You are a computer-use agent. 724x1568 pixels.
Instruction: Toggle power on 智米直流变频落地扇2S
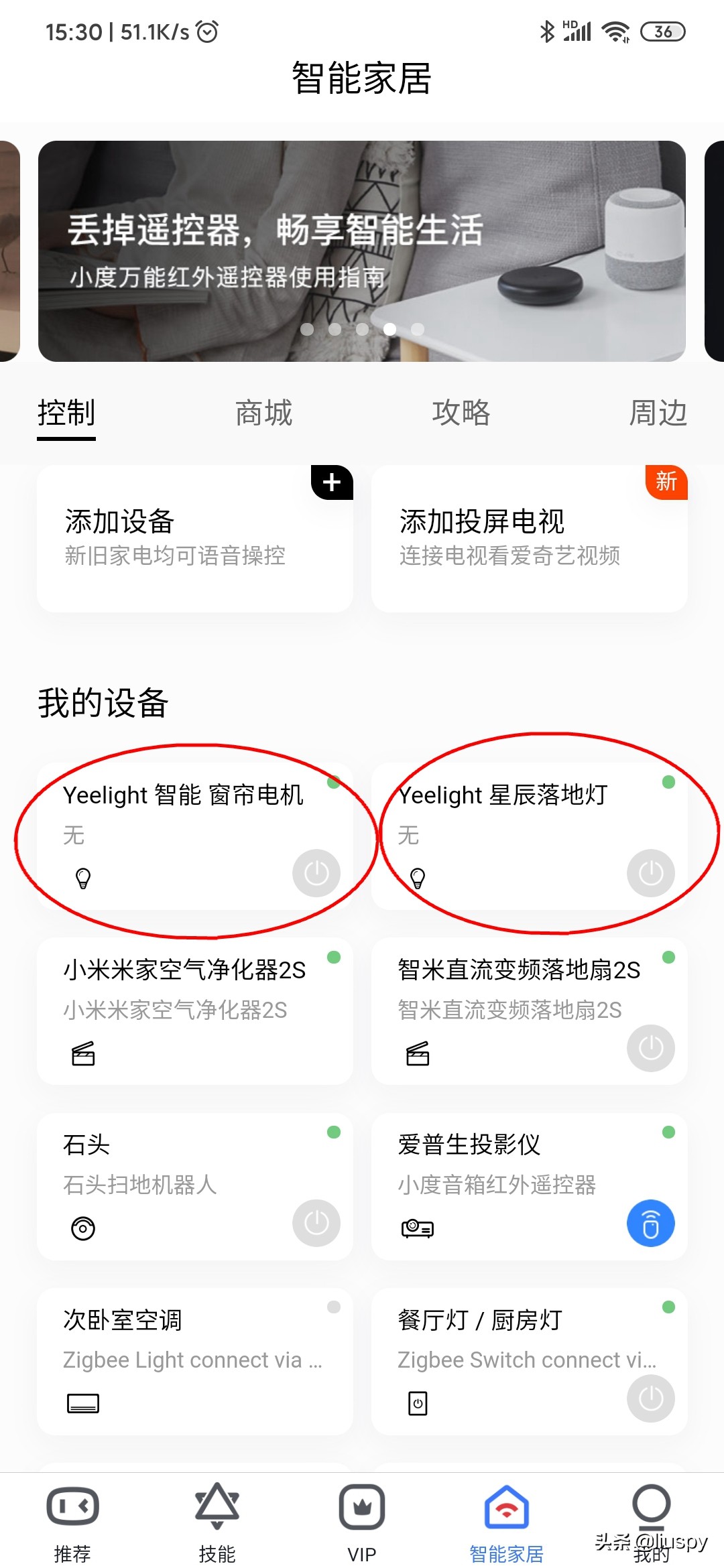pos(650,1049)
